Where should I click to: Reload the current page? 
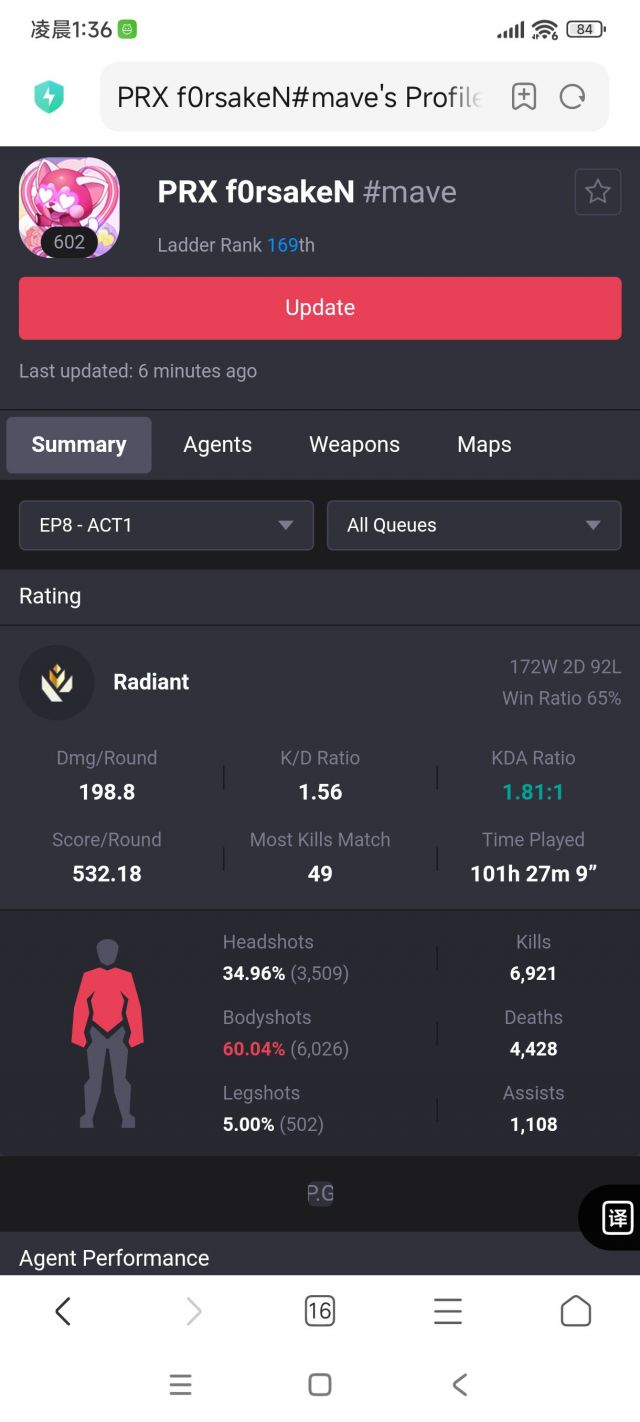click(572, 97)
